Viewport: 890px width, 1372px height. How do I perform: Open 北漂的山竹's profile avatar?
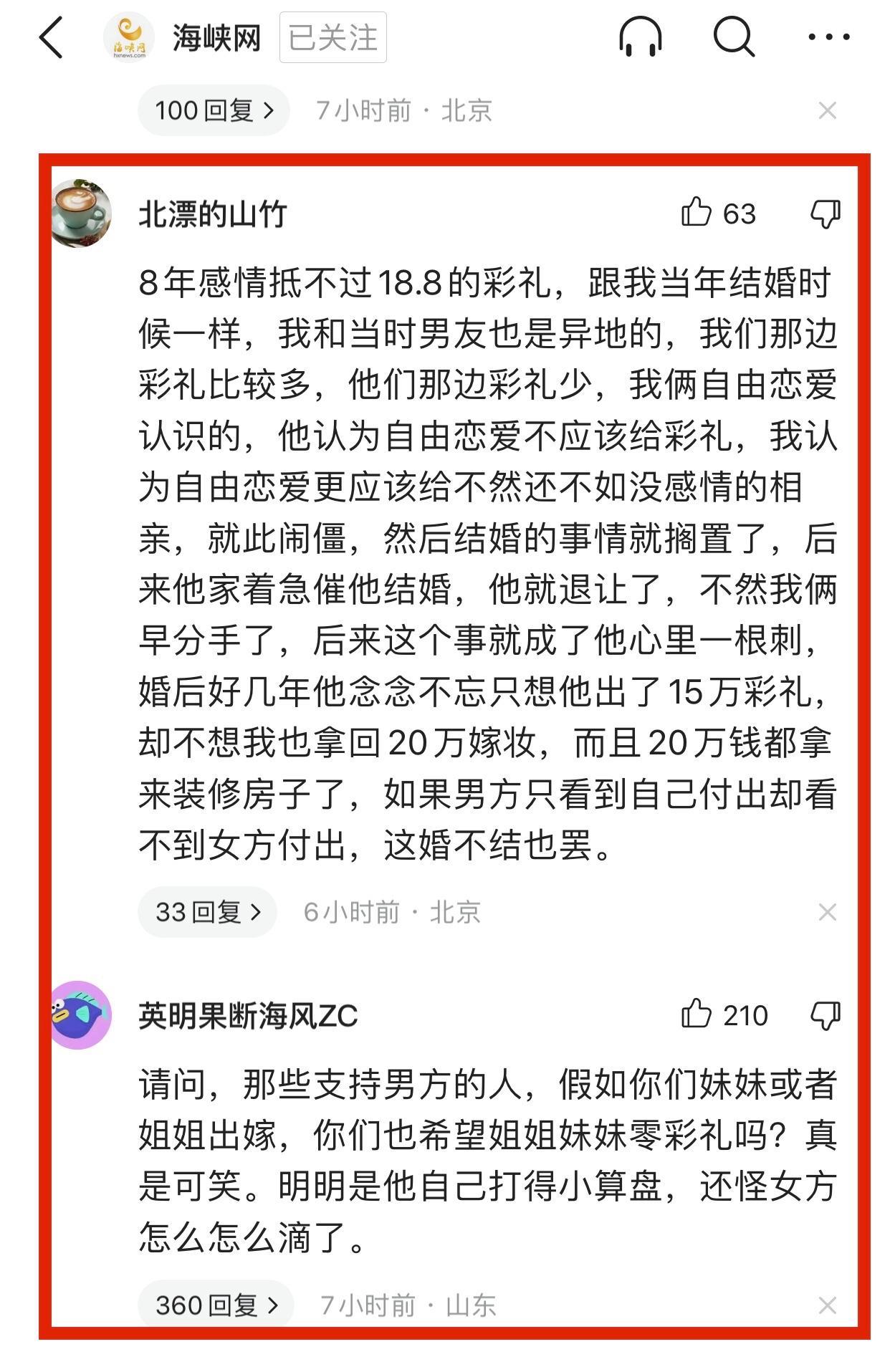pos(81,214)
